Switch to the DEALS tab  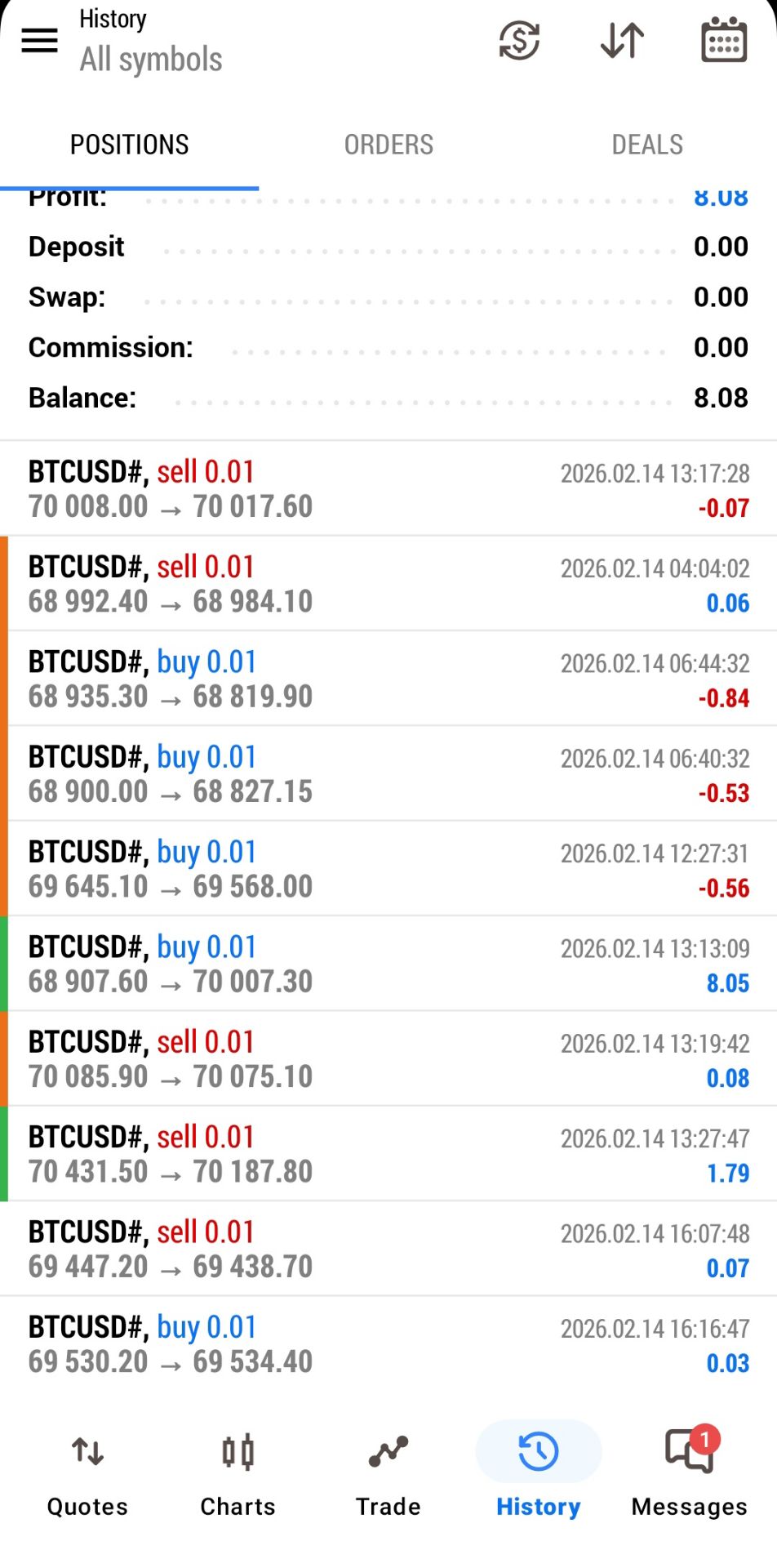coord(647,145)
